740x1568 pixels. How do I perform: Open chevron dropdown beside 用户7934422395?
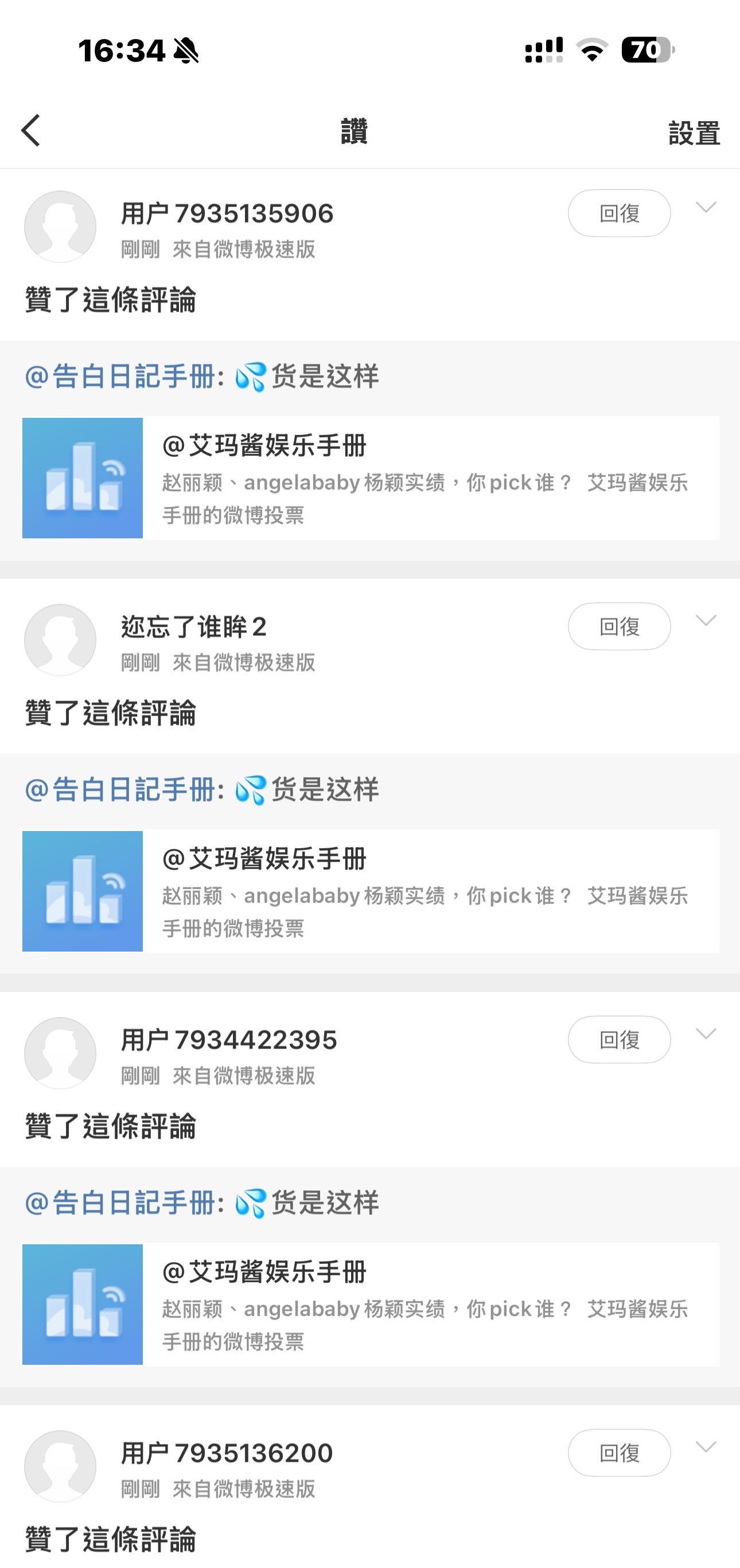706,1034
